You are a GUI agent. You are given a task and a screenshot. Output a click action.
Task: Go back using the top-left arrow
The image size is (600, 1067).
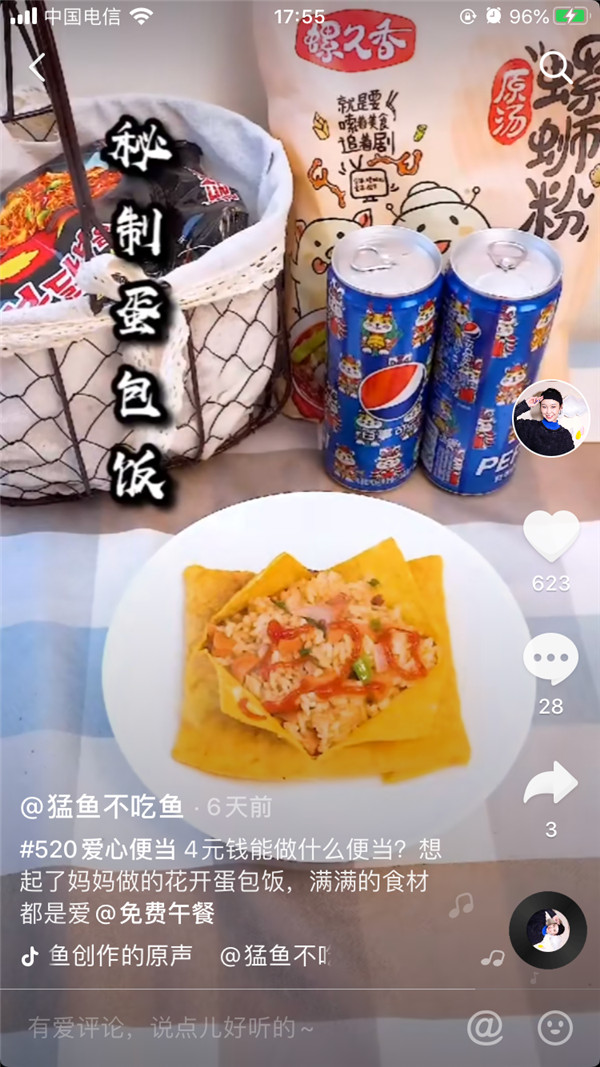coord(37,67)
